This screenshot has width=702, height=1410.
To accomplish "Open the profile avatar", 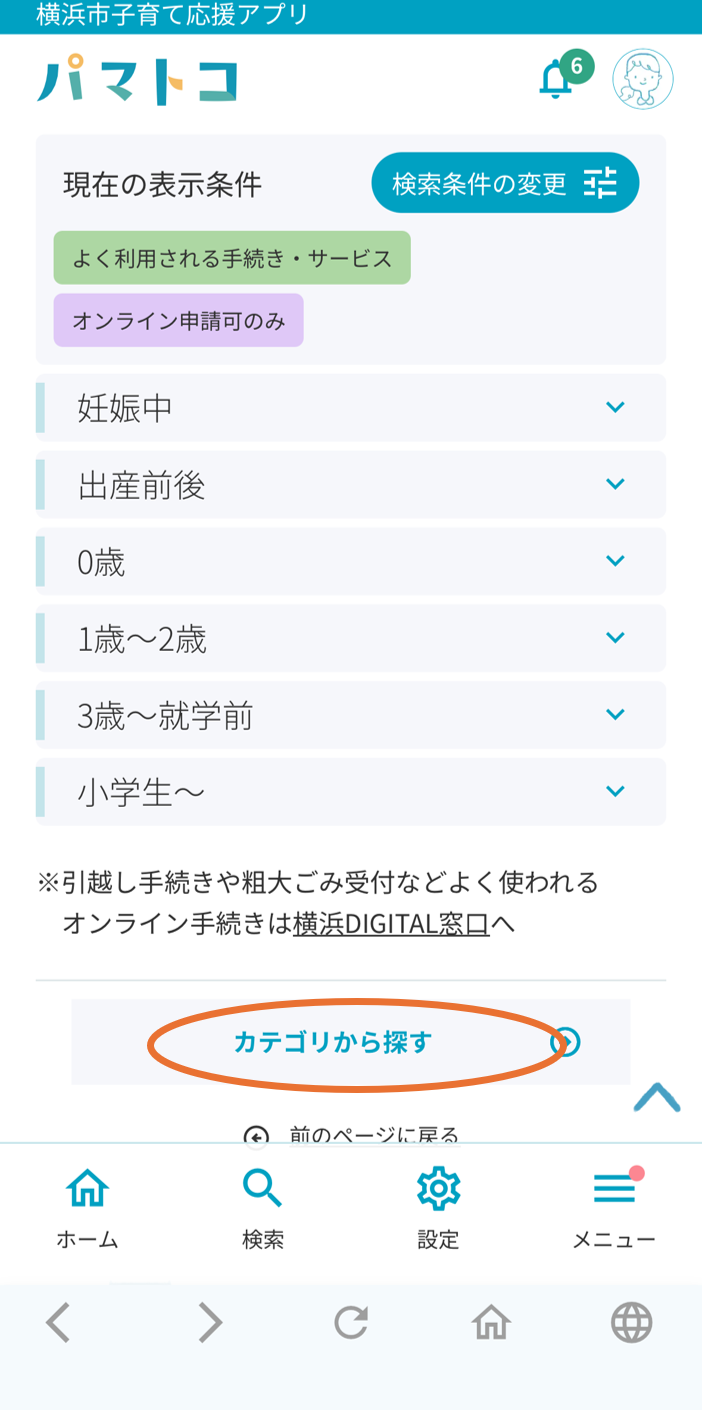I will pos(643,79).
